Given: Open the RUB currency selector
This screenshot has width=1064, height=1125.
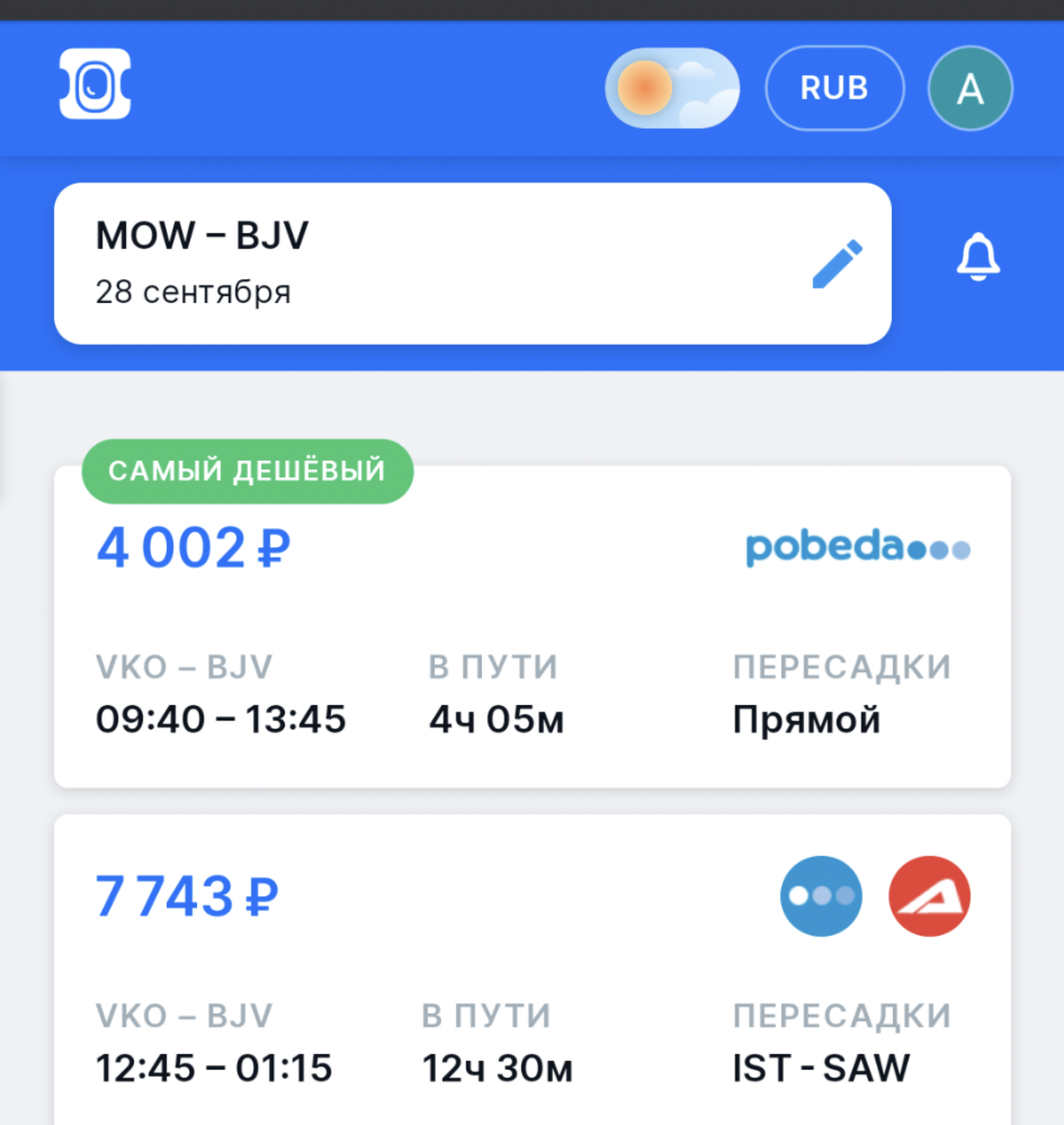Looking at the screenshot, I should 834,88.
